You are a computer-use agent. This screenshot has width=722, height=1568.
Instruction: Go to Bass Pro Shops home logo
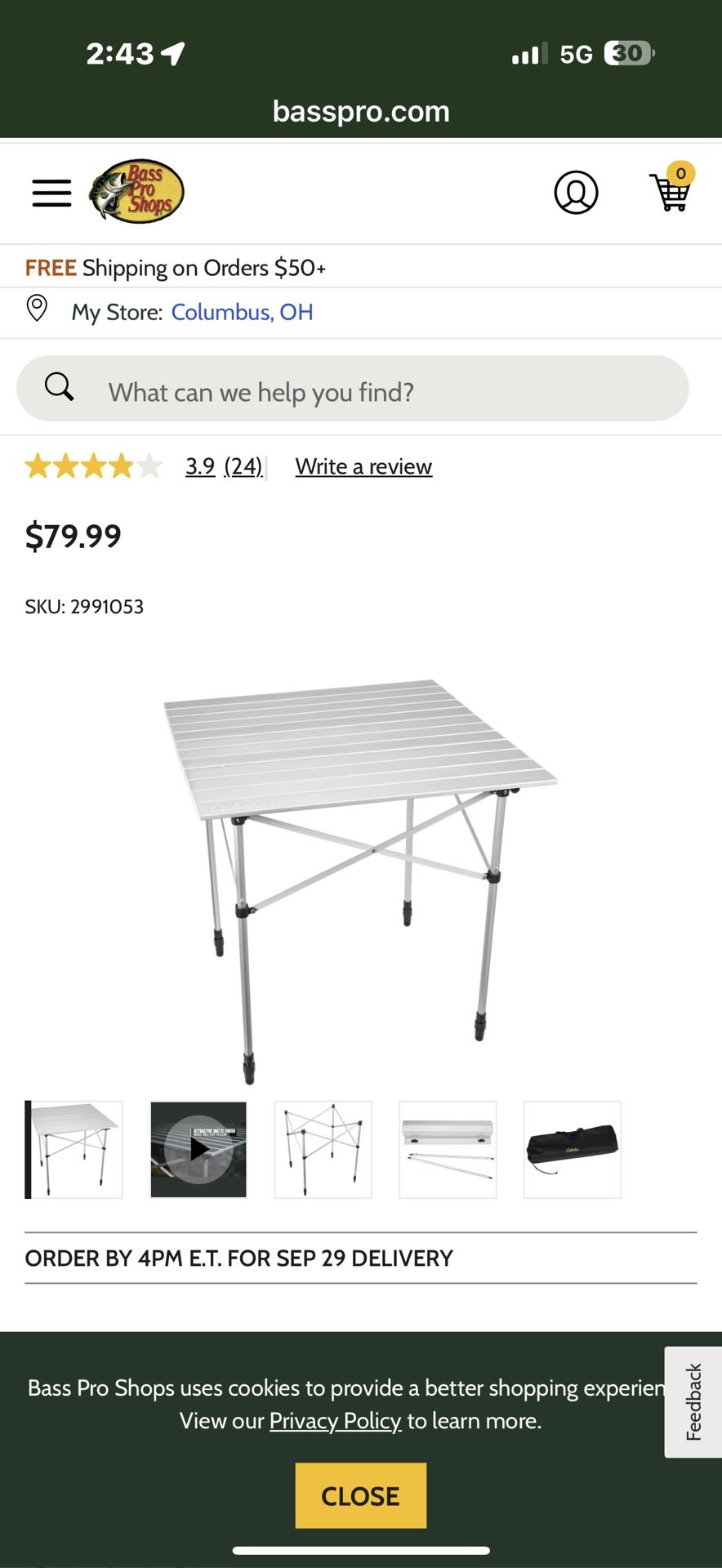[x=136, y=192]
